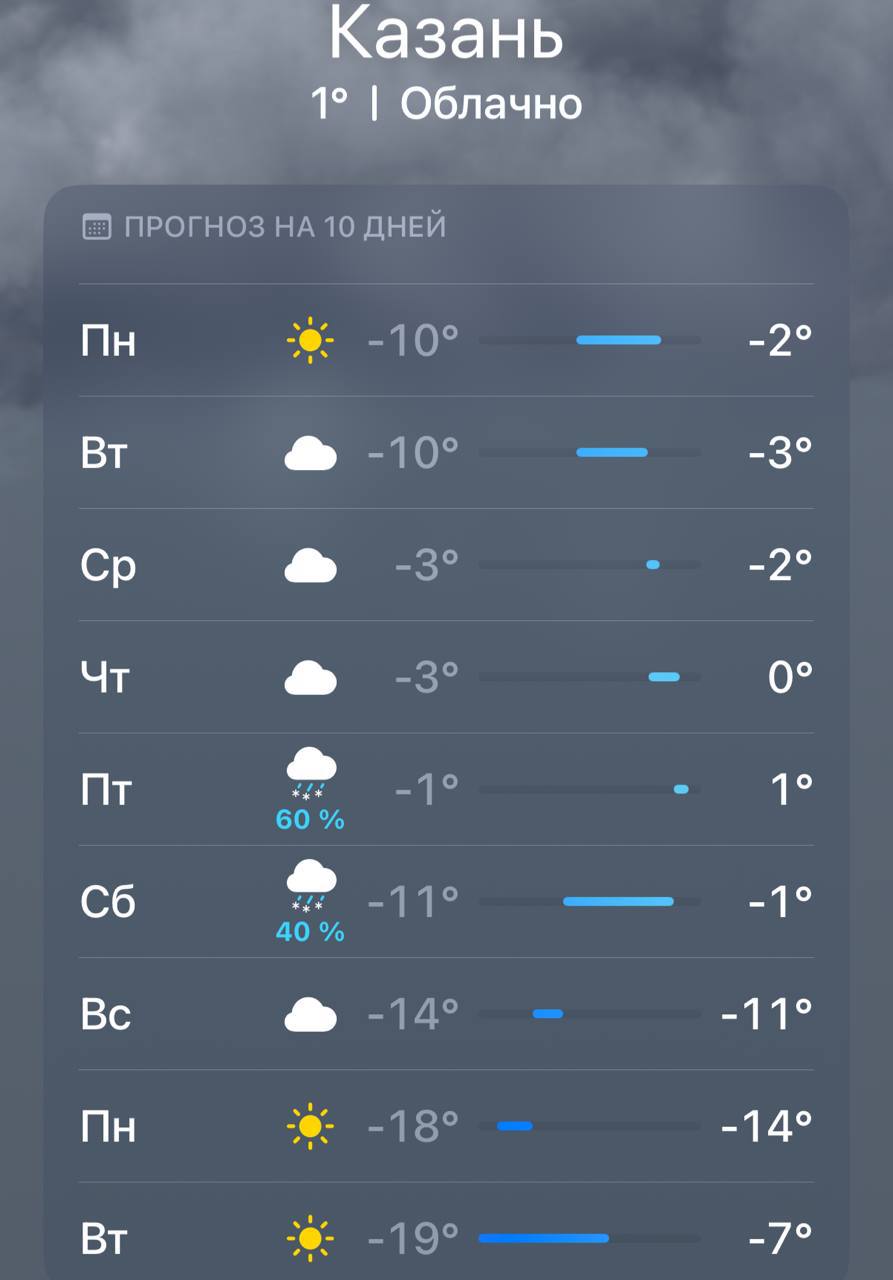Show Monday forecast with low of -18°

coord(446,1127)
